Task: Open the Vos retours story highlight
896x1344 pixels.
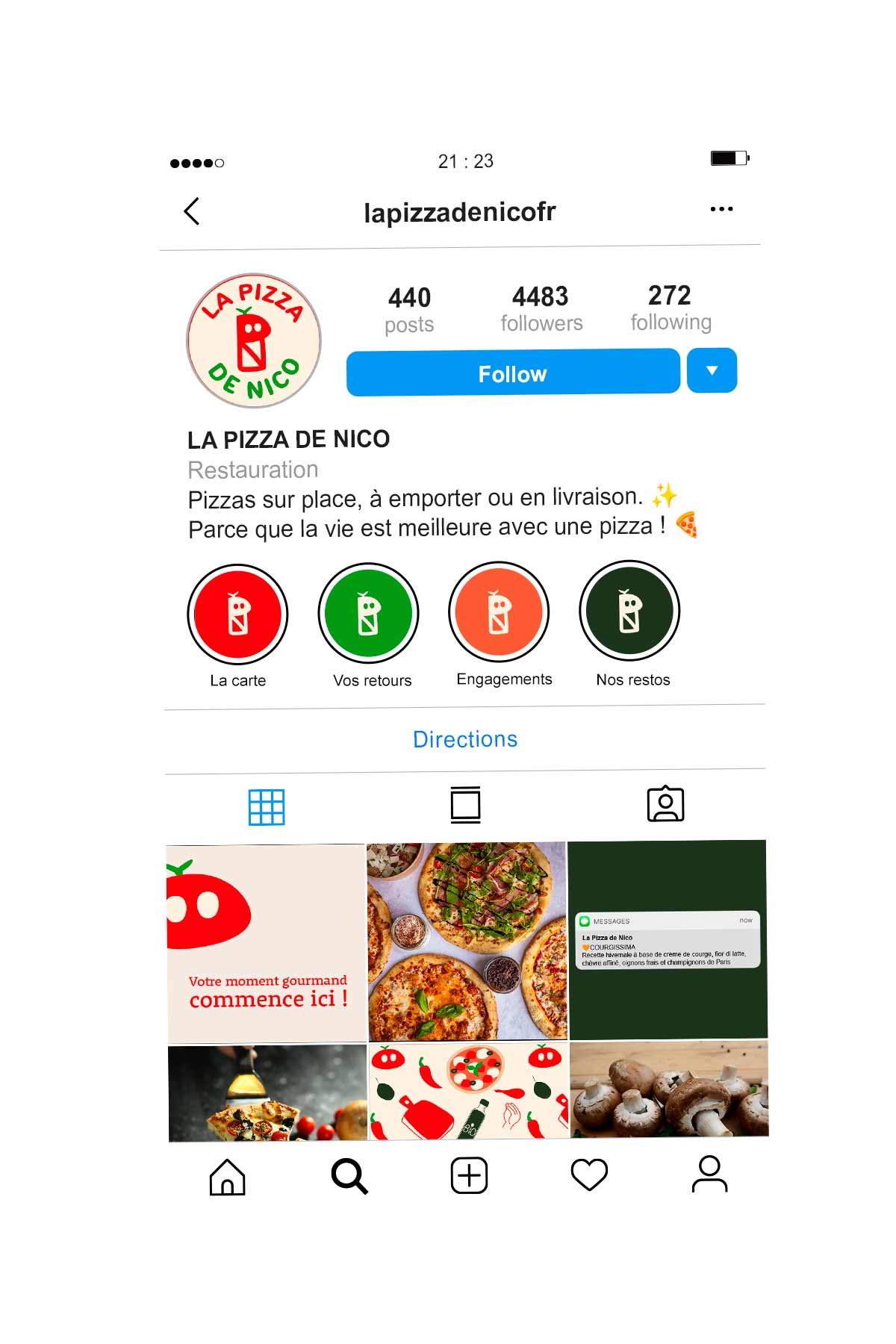Action: 368,613
